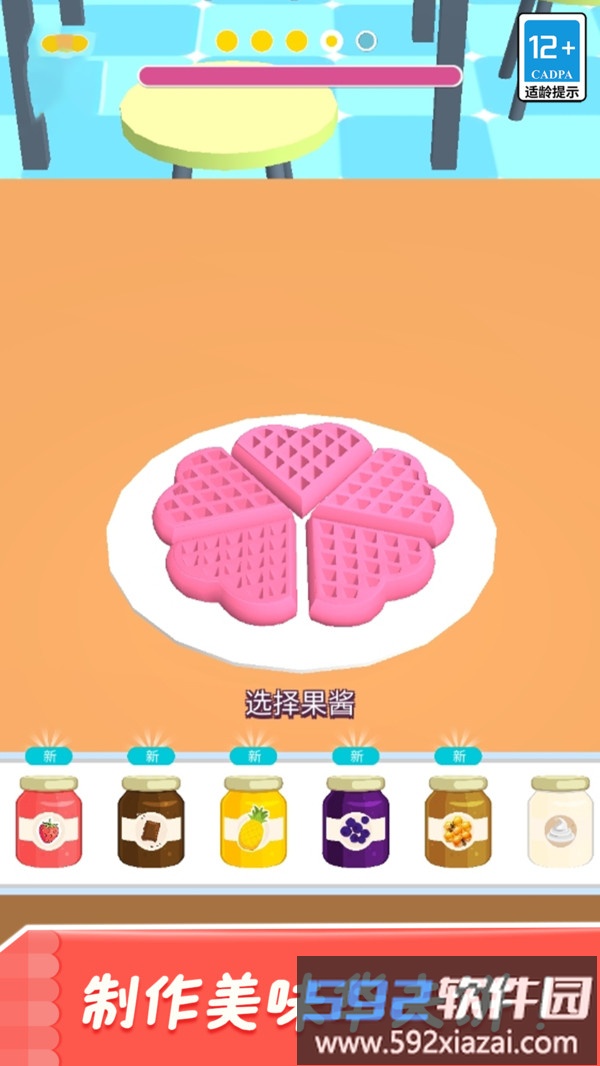Select the blueberry jam jar
The image size is (600, 1066).
pos(355,821)
